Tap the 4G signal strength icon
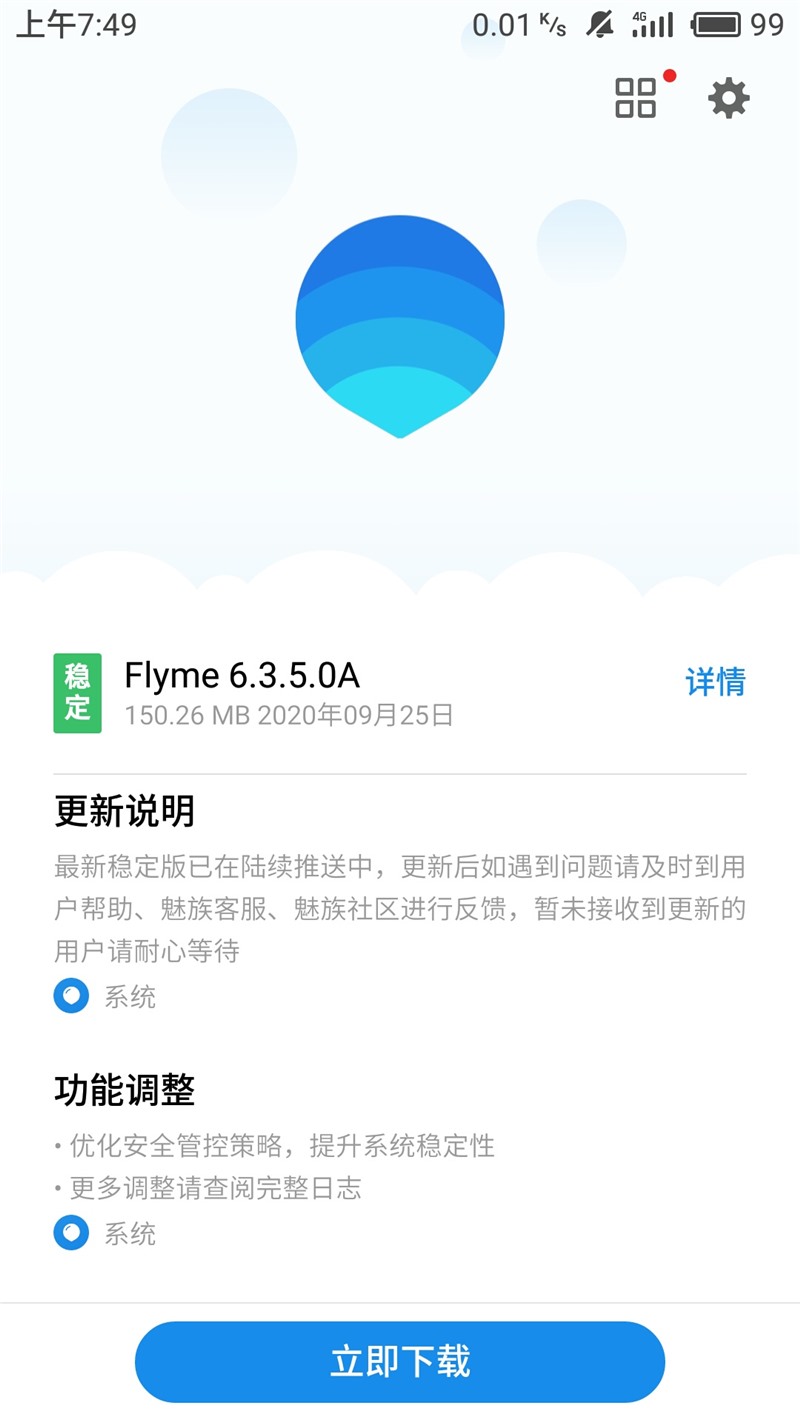Screen dimensions: 800x1422 [x=651, y=24]
